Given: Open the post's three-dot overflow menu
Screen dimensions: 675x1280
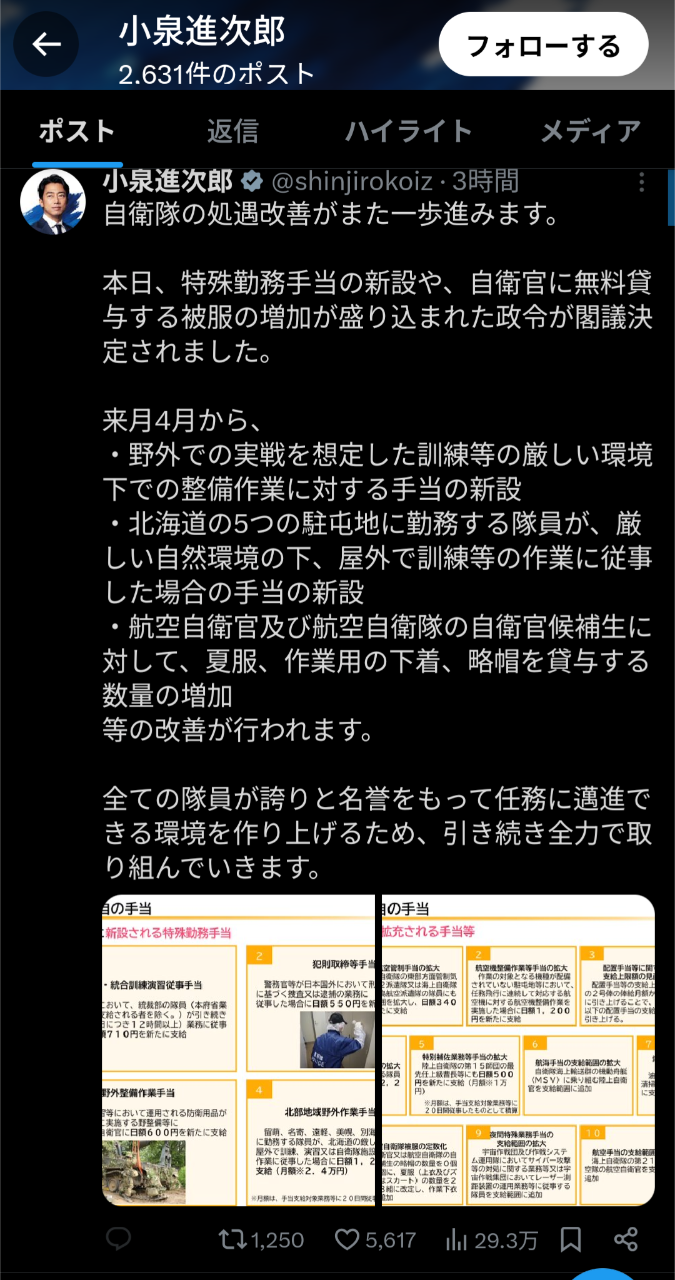Looking at the screenshot, I should click(x=642, y=183).
